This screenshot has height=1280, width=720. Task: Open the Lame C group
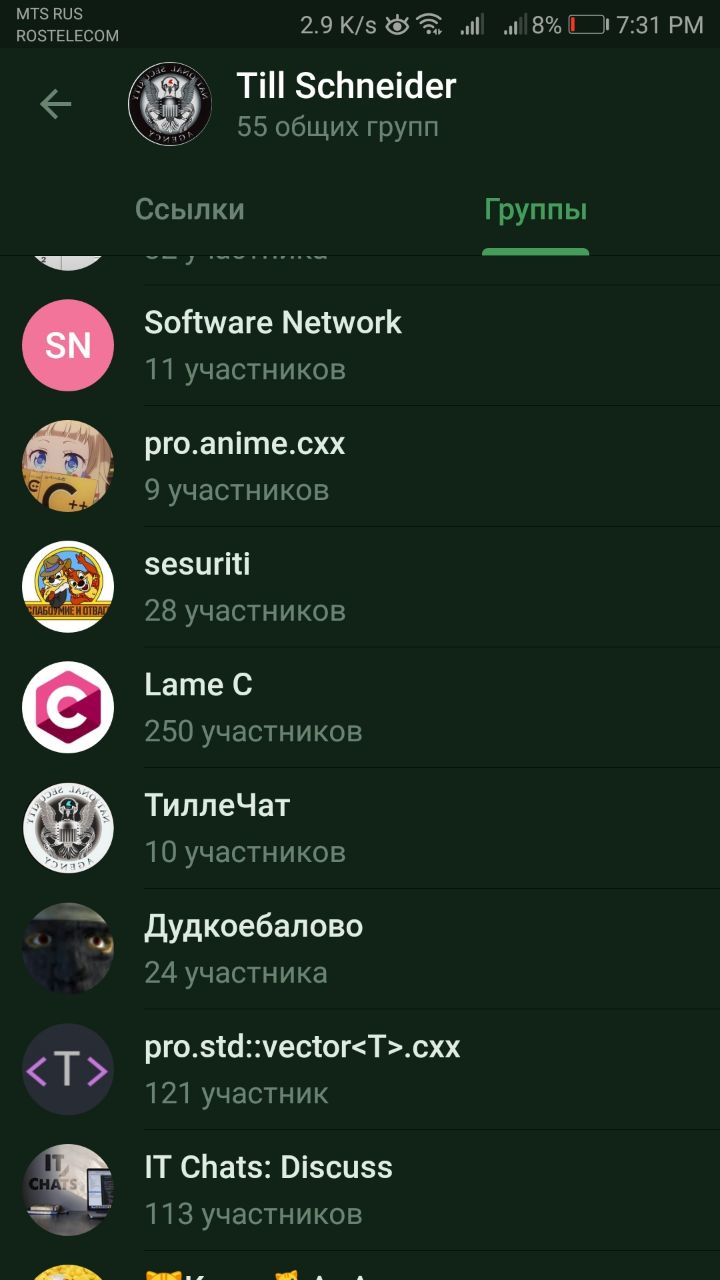pyautogui.click(x=360, y=707)
